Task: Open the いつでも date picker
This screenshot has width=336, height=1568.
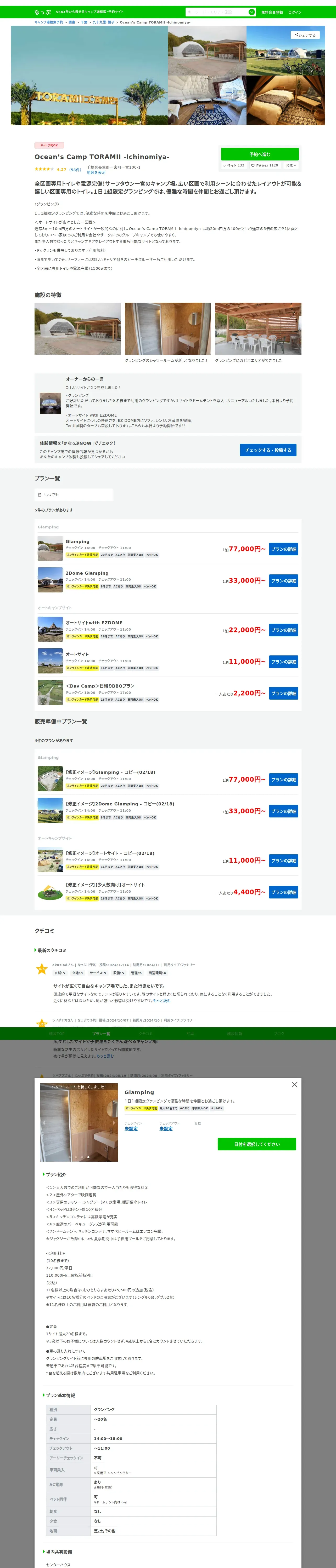Action: [74, 495]
